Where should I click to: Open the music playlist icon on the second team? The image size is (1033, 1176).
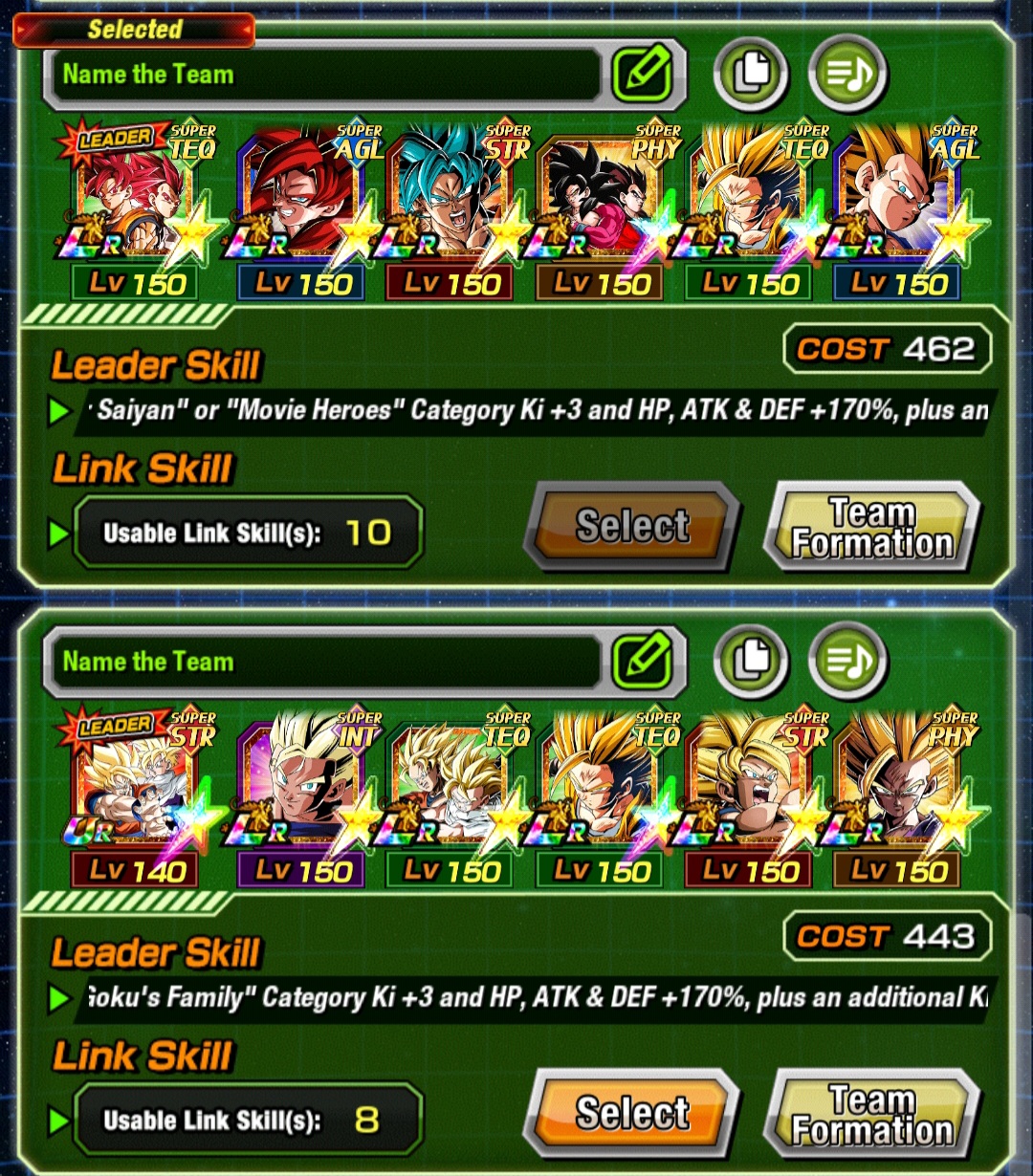(846, 661)
